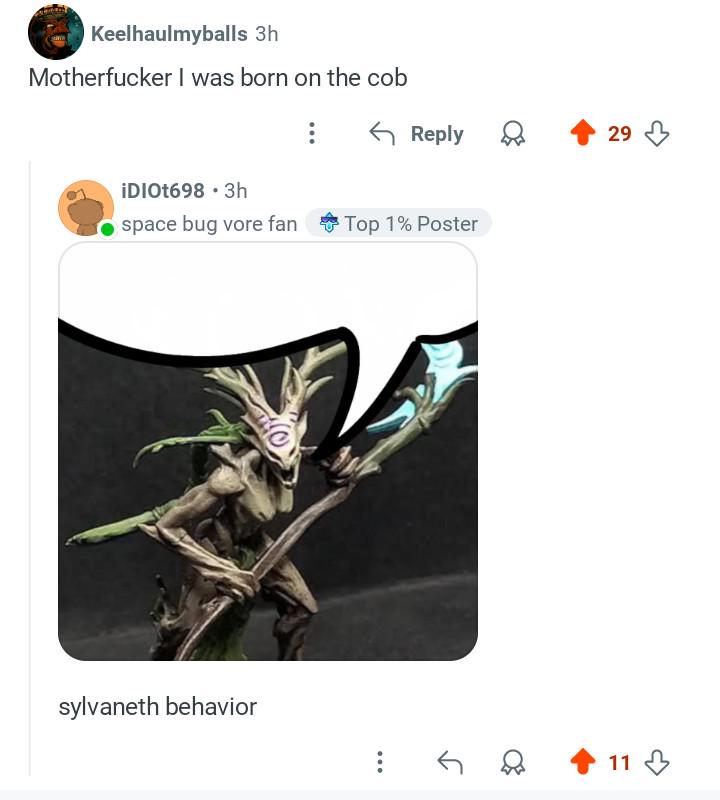Downvote Keelhaulmyballs' comment

[656, 133]
